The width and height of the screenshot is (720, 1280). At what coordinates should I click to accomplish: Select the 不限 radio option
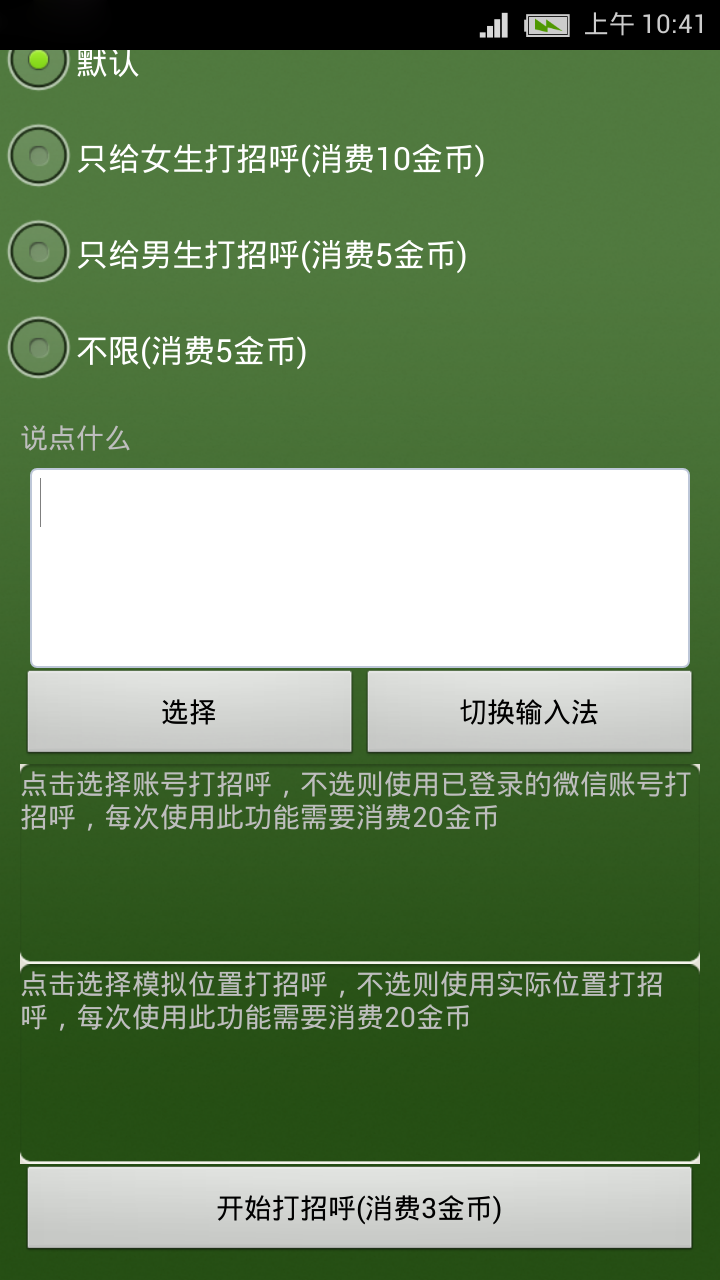39,348
